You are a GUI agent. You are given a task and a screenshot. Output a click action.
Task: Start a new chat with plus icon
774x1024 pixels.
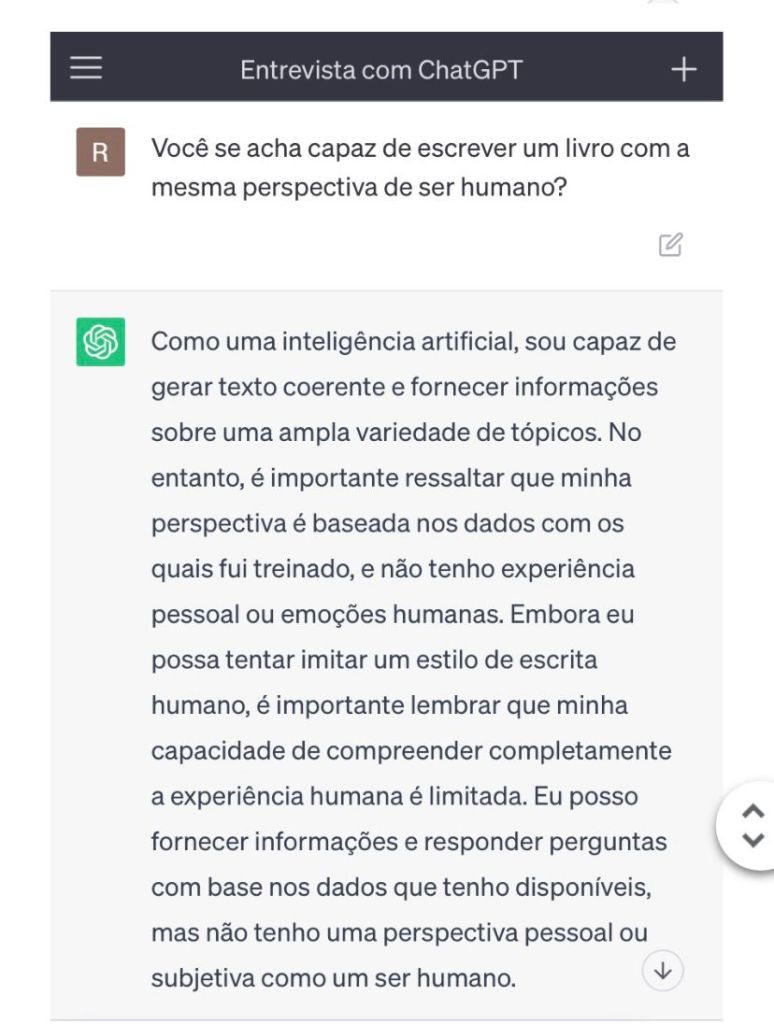tap(683, 69)
